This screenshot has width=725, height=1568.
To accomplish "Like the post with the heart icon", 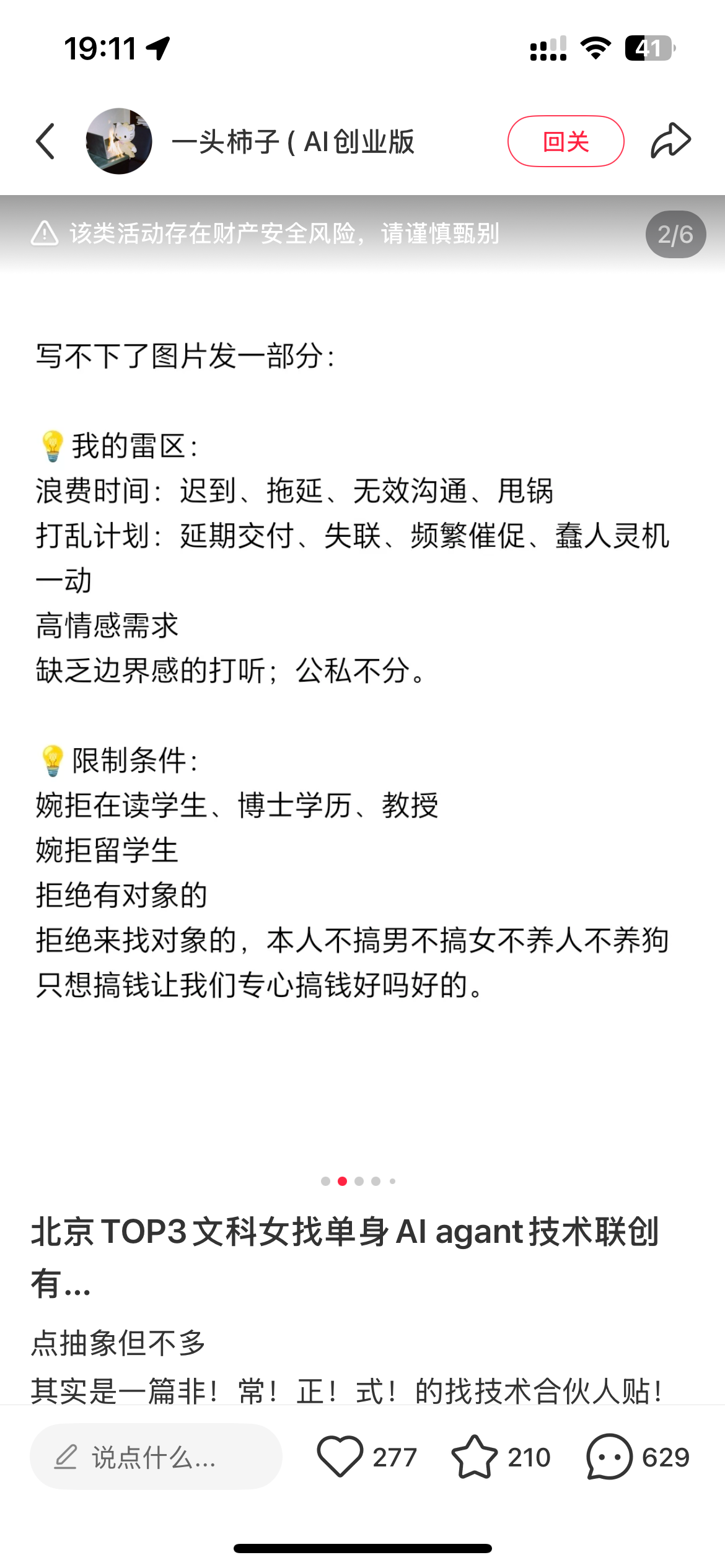I will coord(340,1457).
